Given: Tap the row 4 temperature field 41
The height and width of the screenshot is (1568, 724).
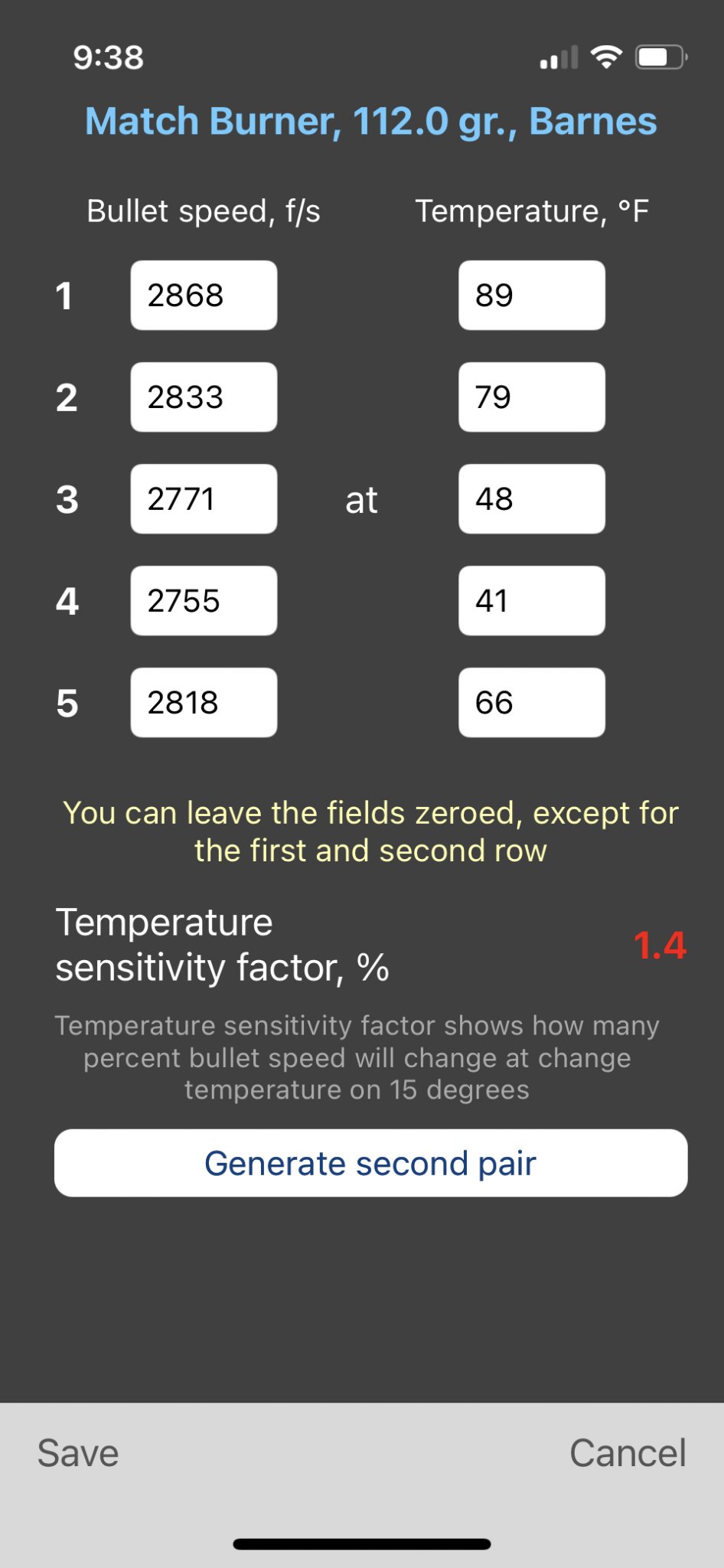Looking at the screenshot, I should click(x=532, y=601).
